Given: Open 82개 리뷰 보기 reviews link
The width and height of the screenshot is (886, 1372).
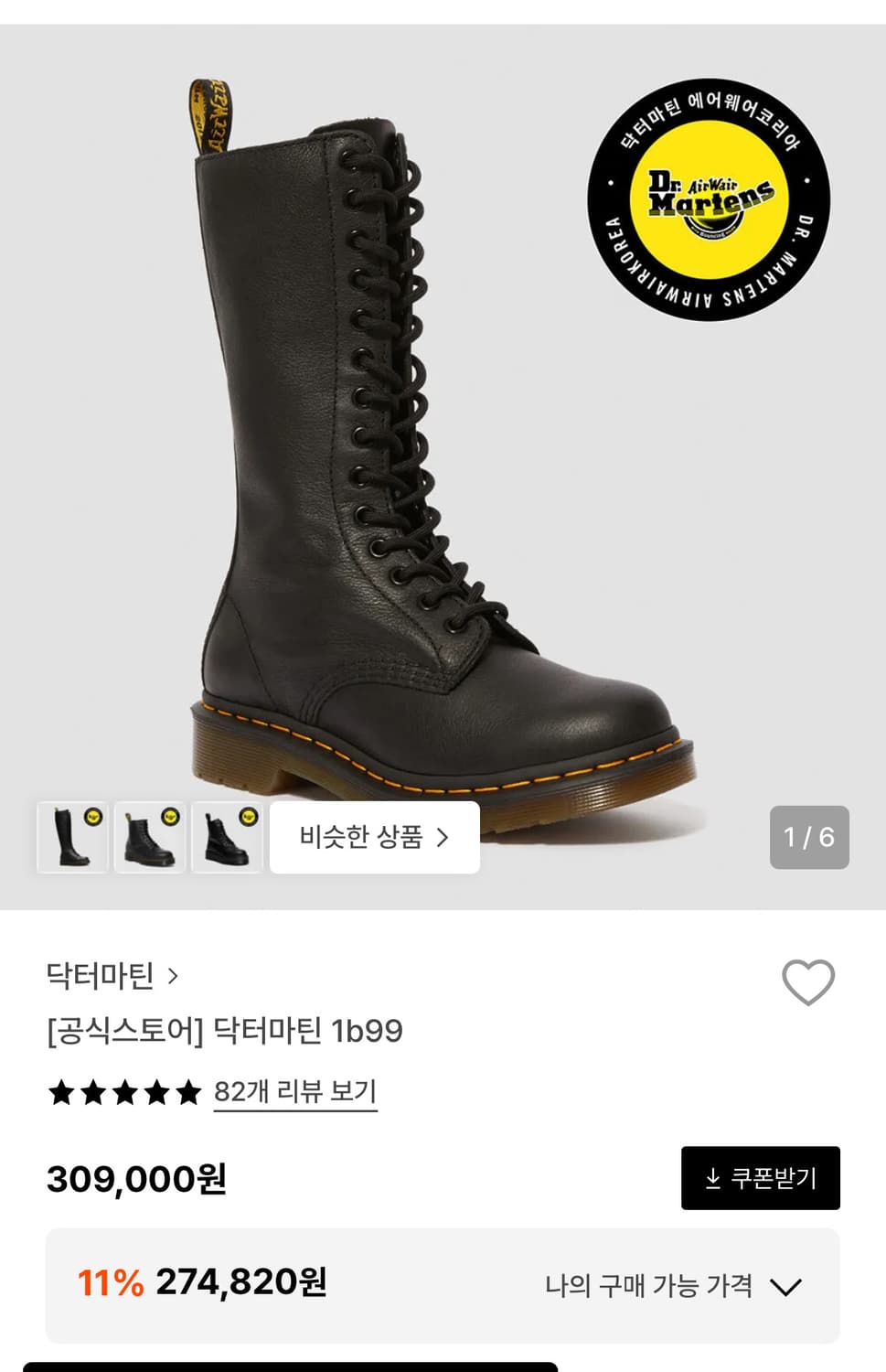Looking at the screenshot, I should click(x=293, y=1090).
